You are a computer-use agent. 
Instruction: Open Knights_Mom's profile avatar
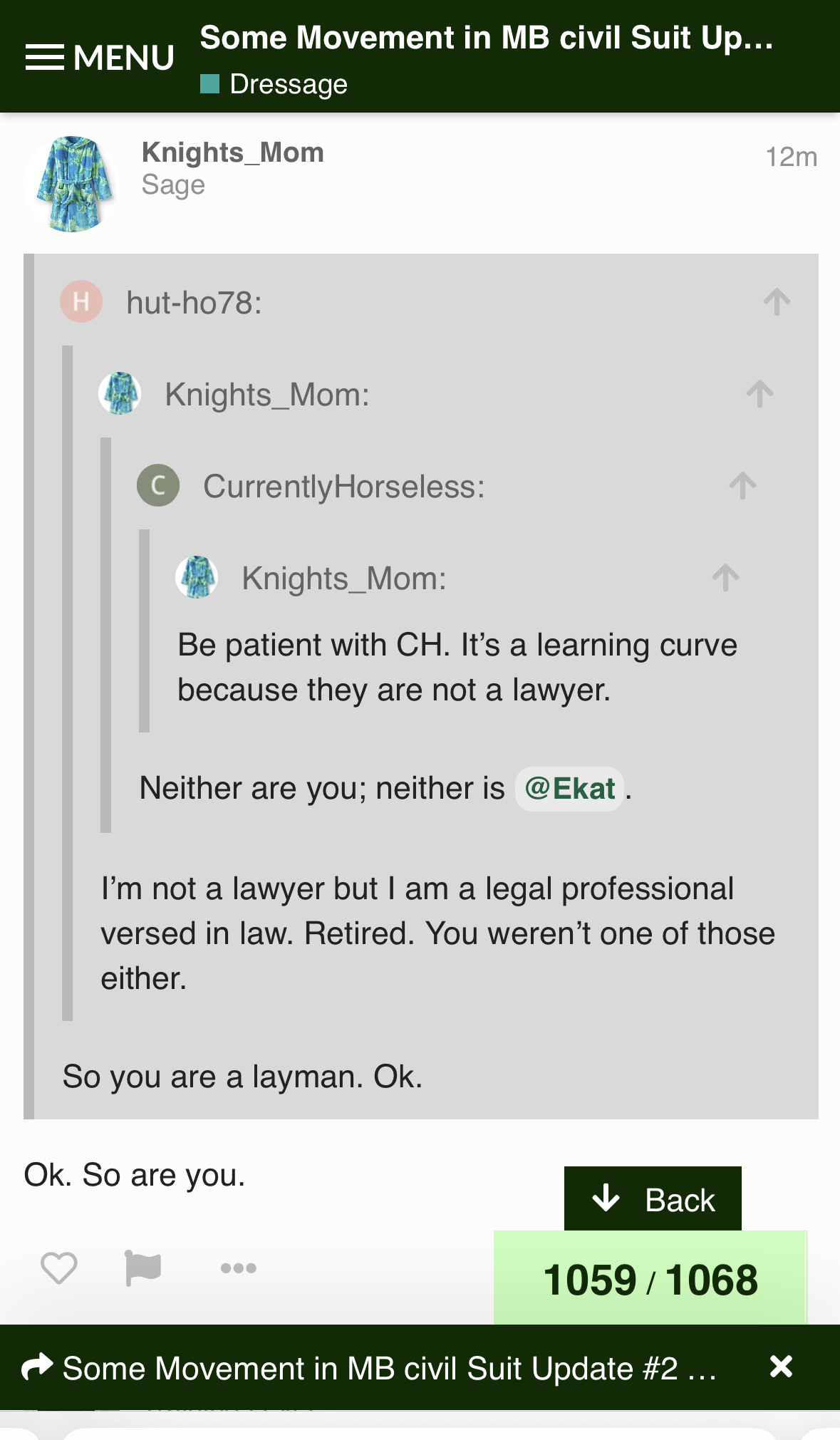tap(72, 184)
